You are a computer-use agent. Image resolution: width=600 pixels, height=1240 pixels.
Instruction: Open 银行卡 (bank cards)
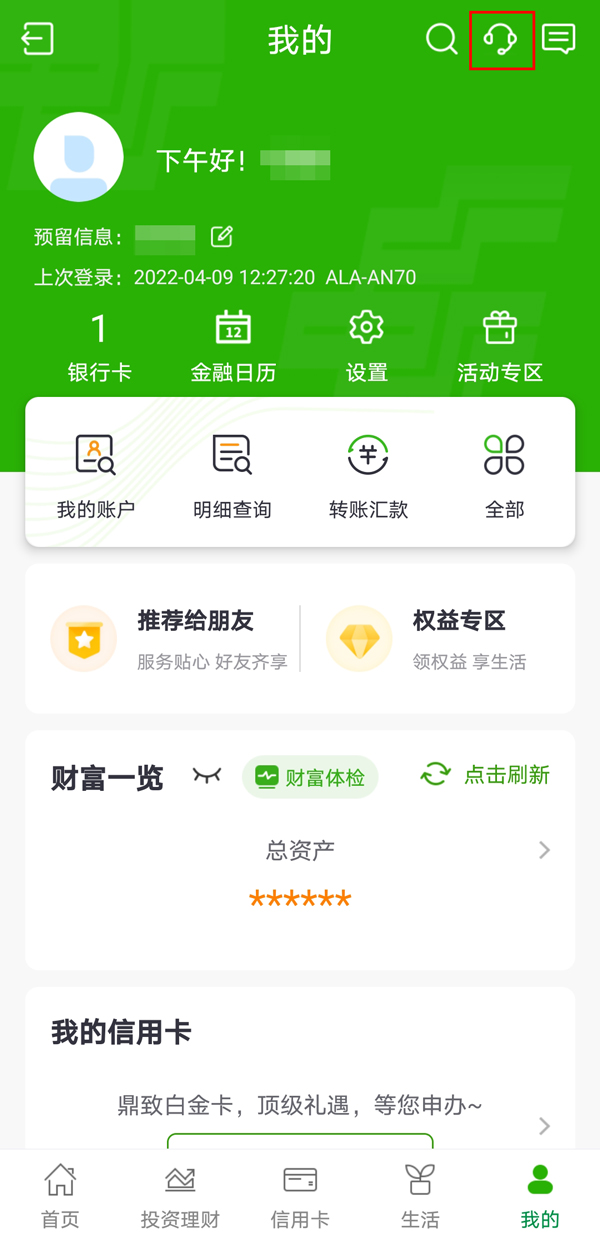[x=99, y=347]
